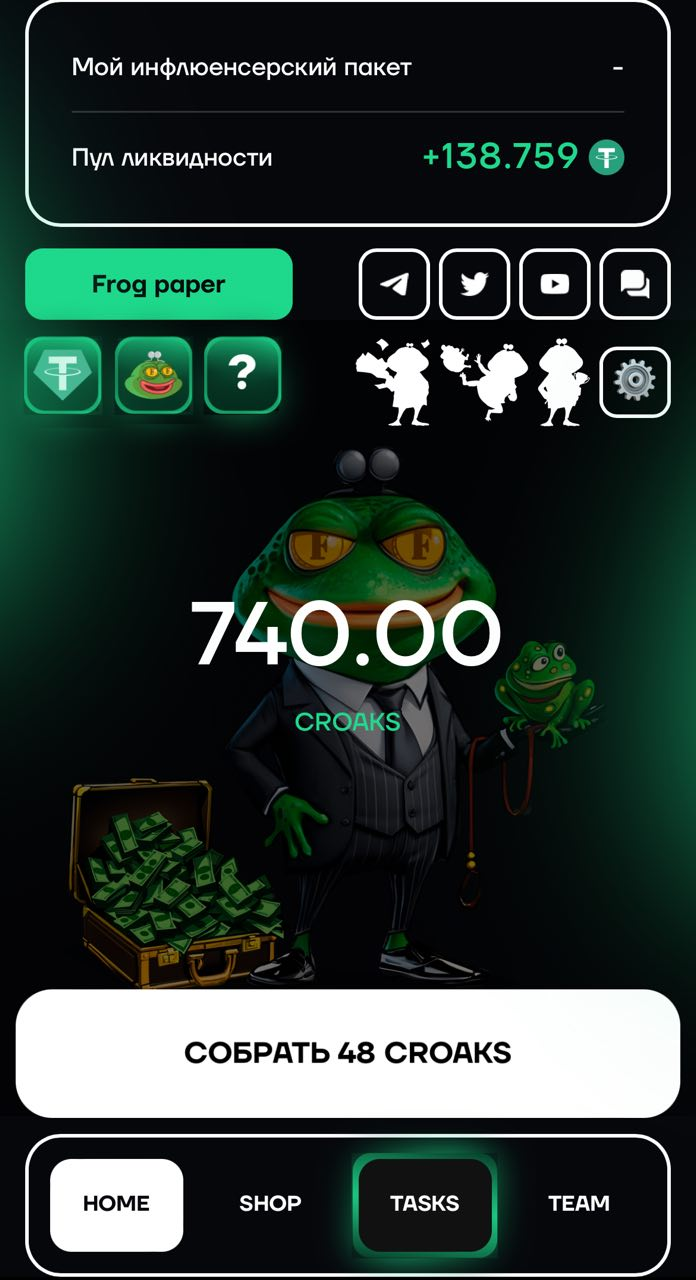Tap the frog face icon

coord(153,375)
